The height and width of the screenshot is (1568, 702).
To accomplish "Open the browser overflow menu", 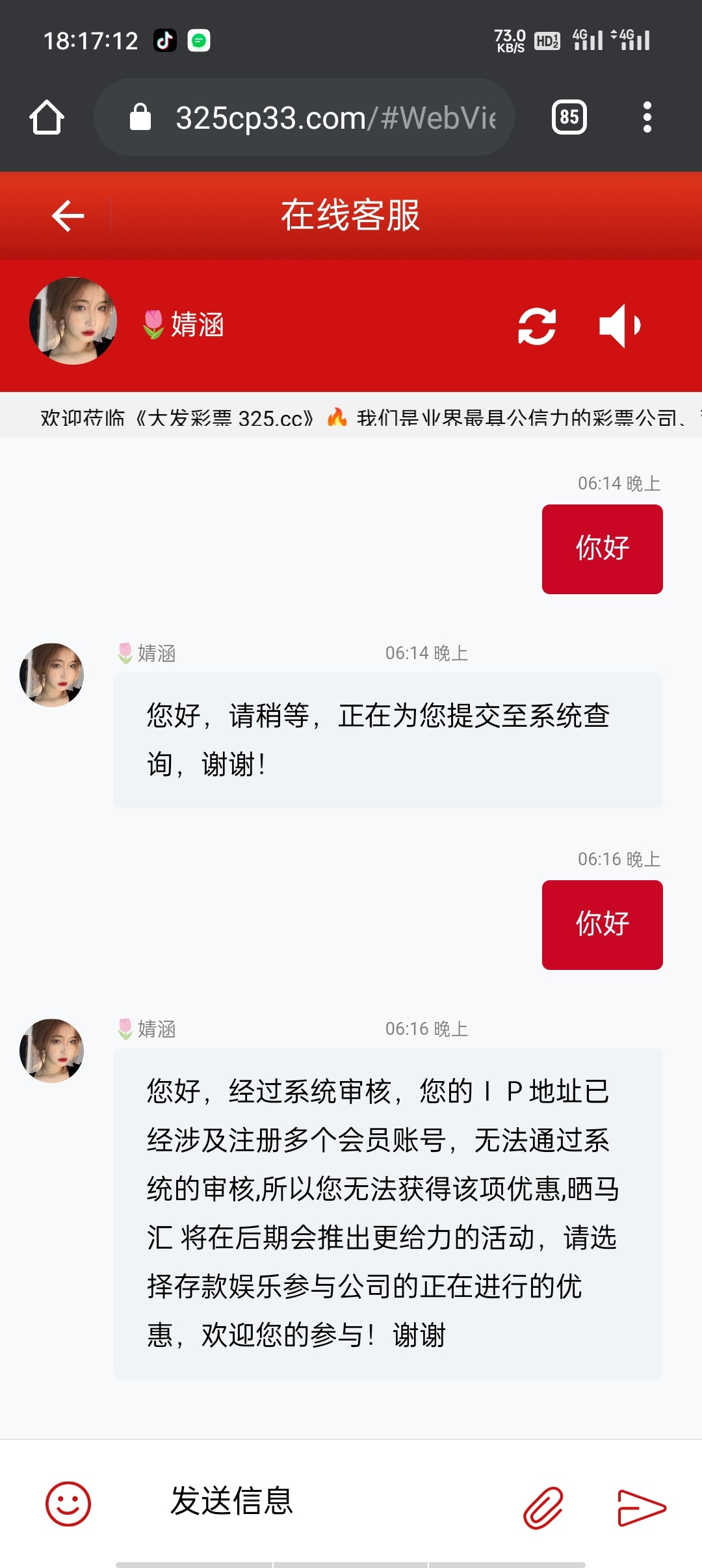I will pos(647,118).
